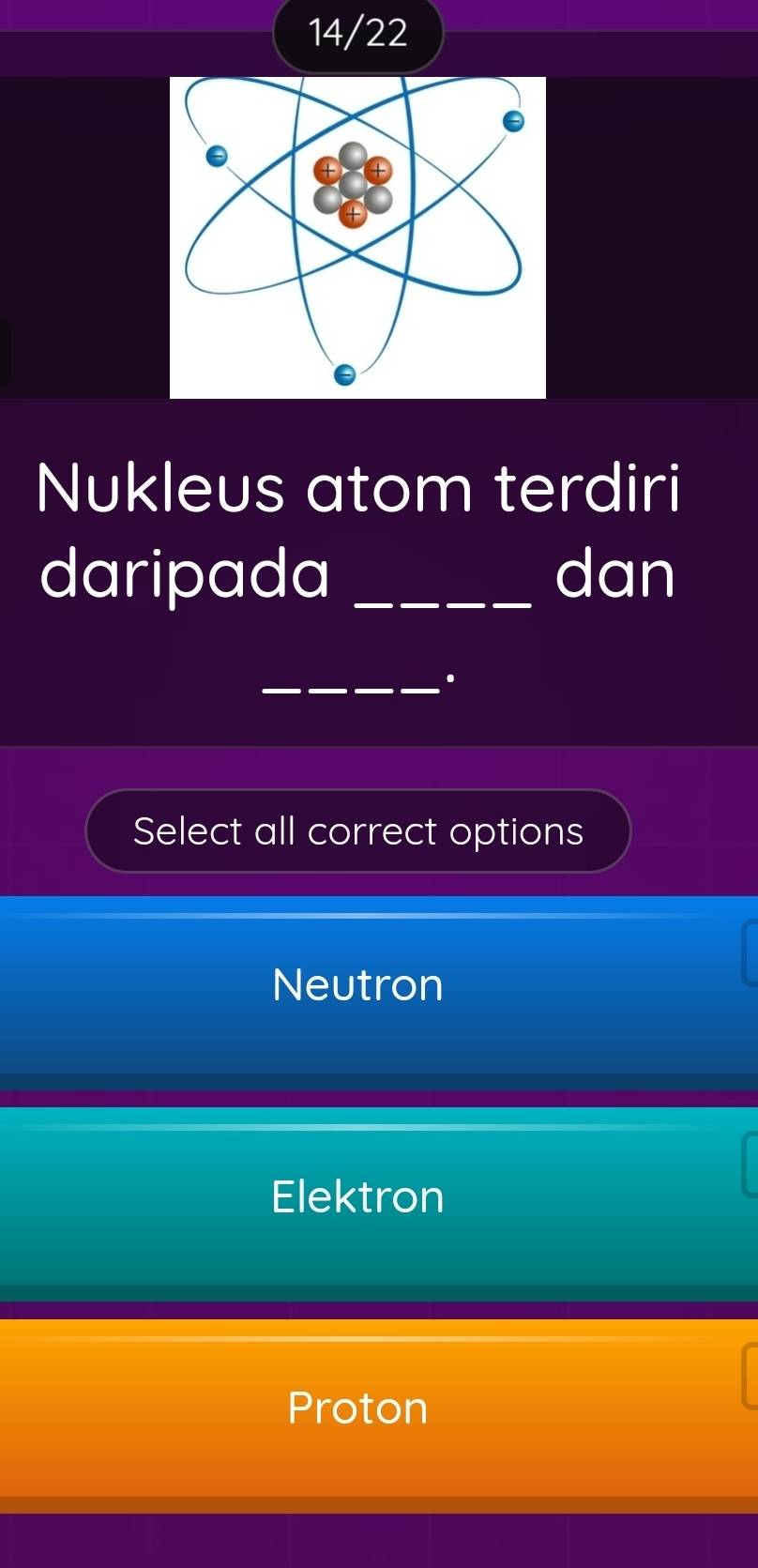
Task: Choose Elektron as an answer
Action: pyautogui.click(x=357, y=1196)
